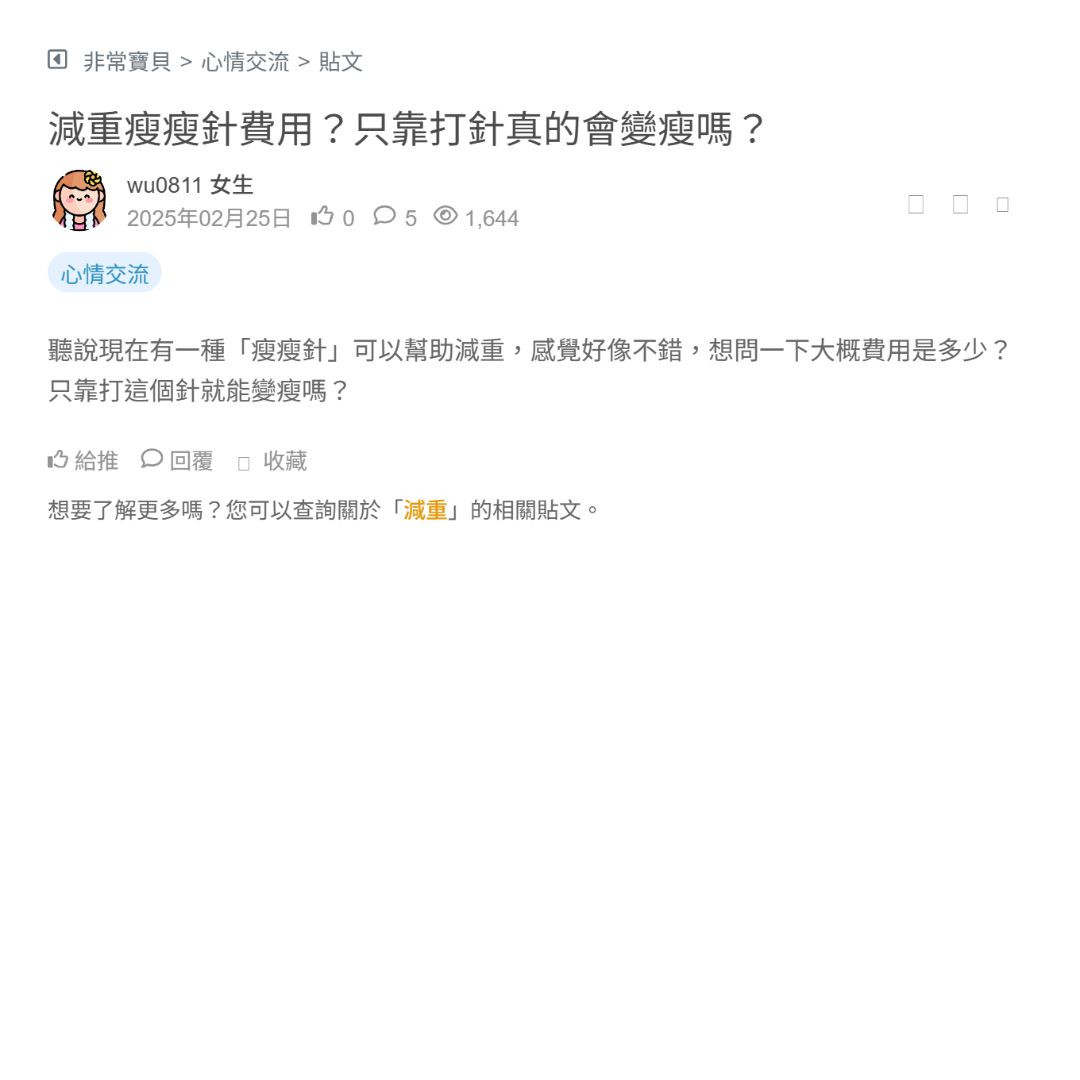Open the 減重 related posts link
This screenshot has height=1080, width=1080.
(425, 510)
